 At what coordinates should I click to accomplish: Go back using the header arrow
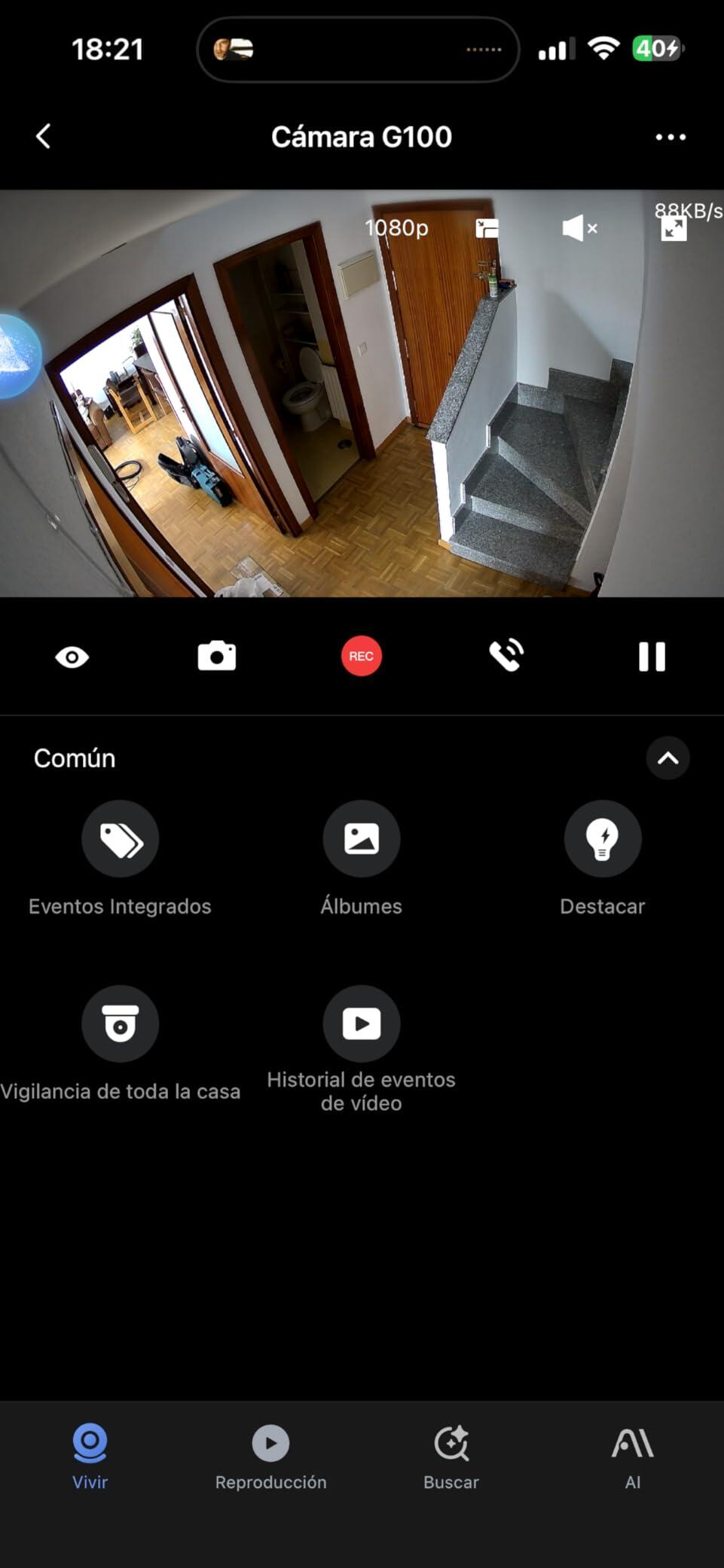(44, 137)
